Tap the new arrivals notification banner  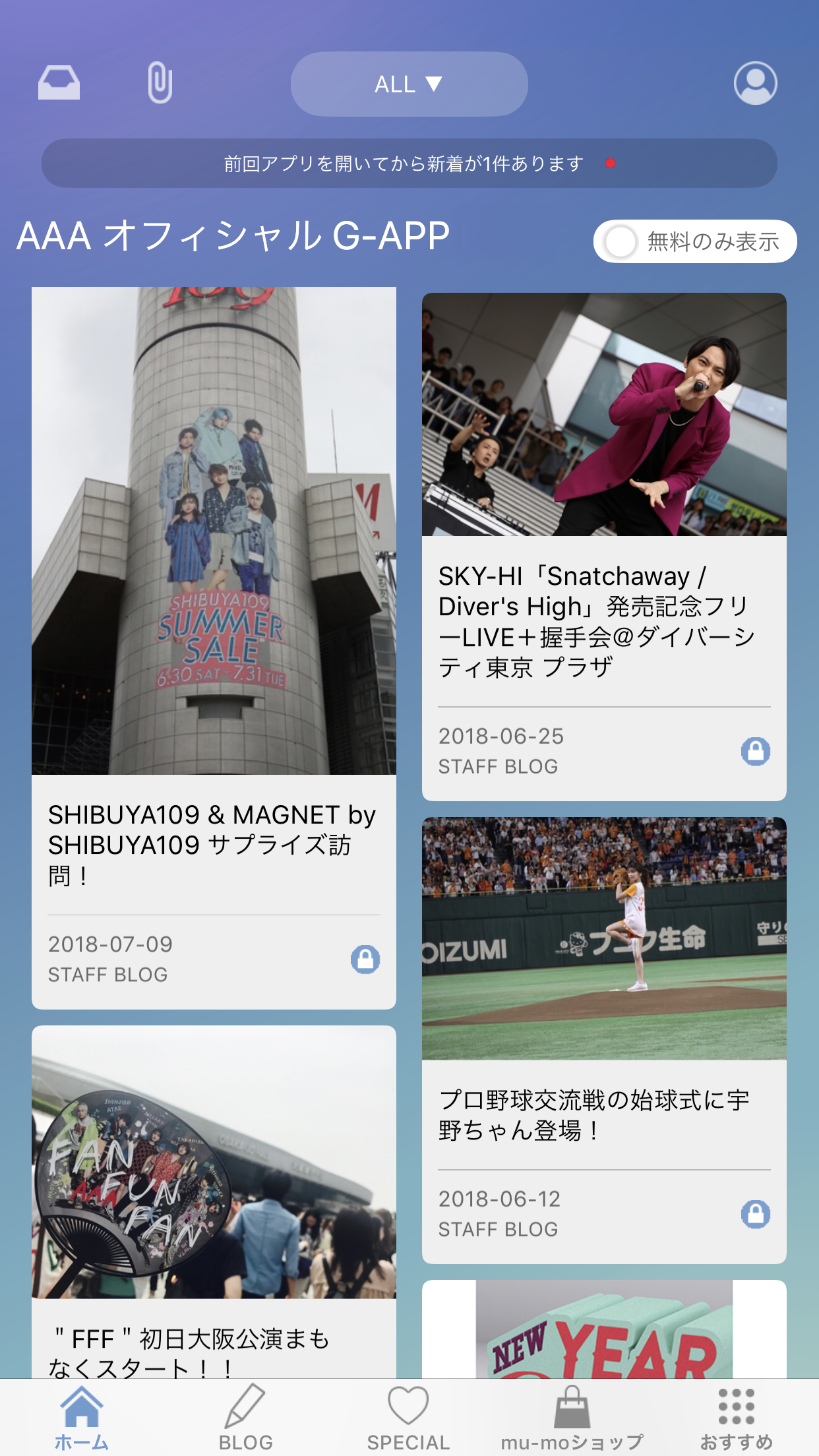409,163
